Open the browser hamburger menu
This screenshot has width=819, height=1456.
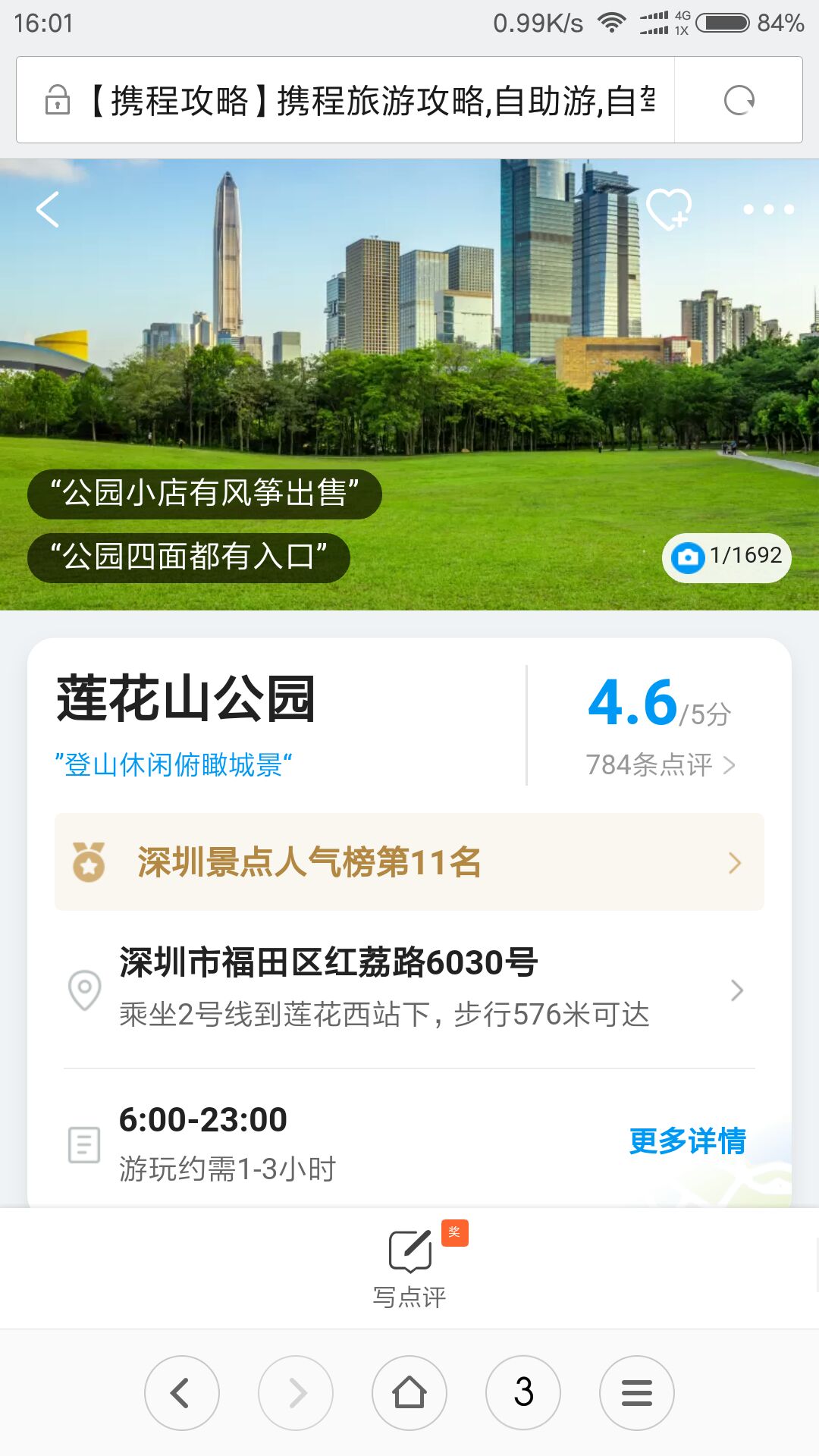(637, 1393)
